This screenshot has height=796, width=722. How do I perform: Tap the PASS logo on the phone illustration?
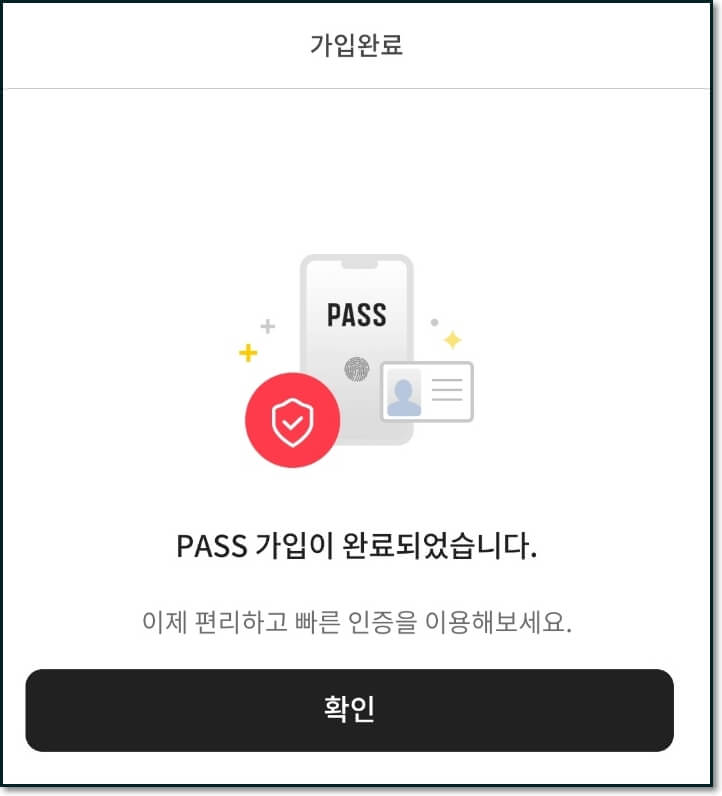(x=355, y=317)
